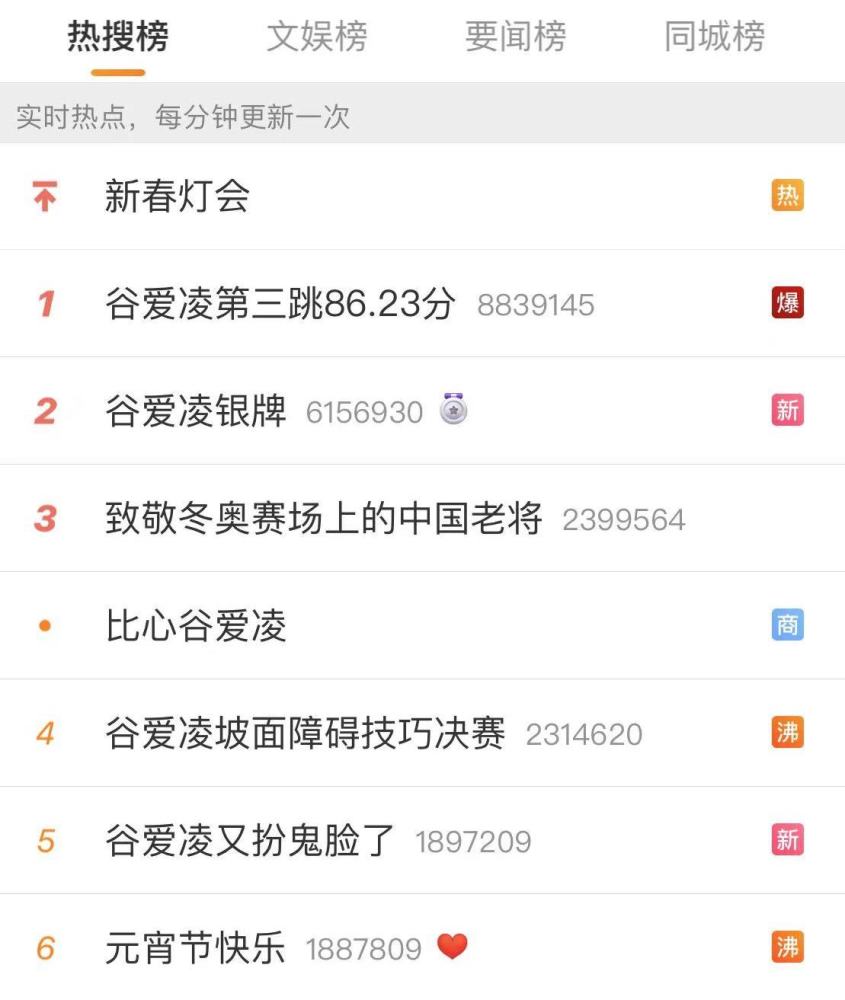The image size is (845, 1000).
Task: Open the 要闻榜 tab
Action: 515,37
